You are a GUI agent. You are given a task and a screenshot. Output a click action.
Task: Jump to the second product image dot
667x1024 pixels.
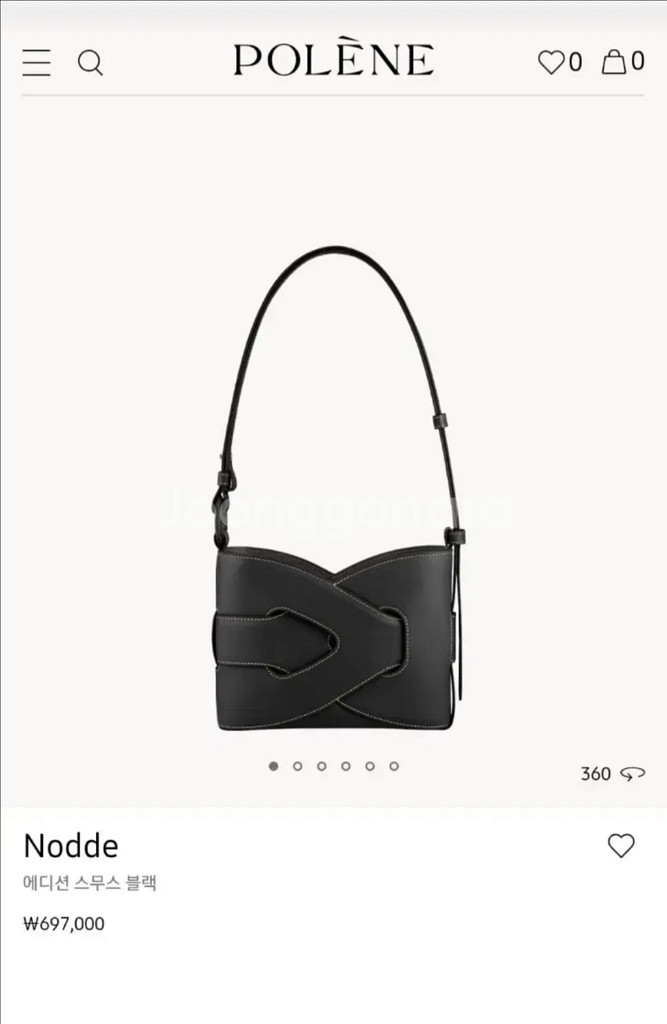[x=298, y=766]
